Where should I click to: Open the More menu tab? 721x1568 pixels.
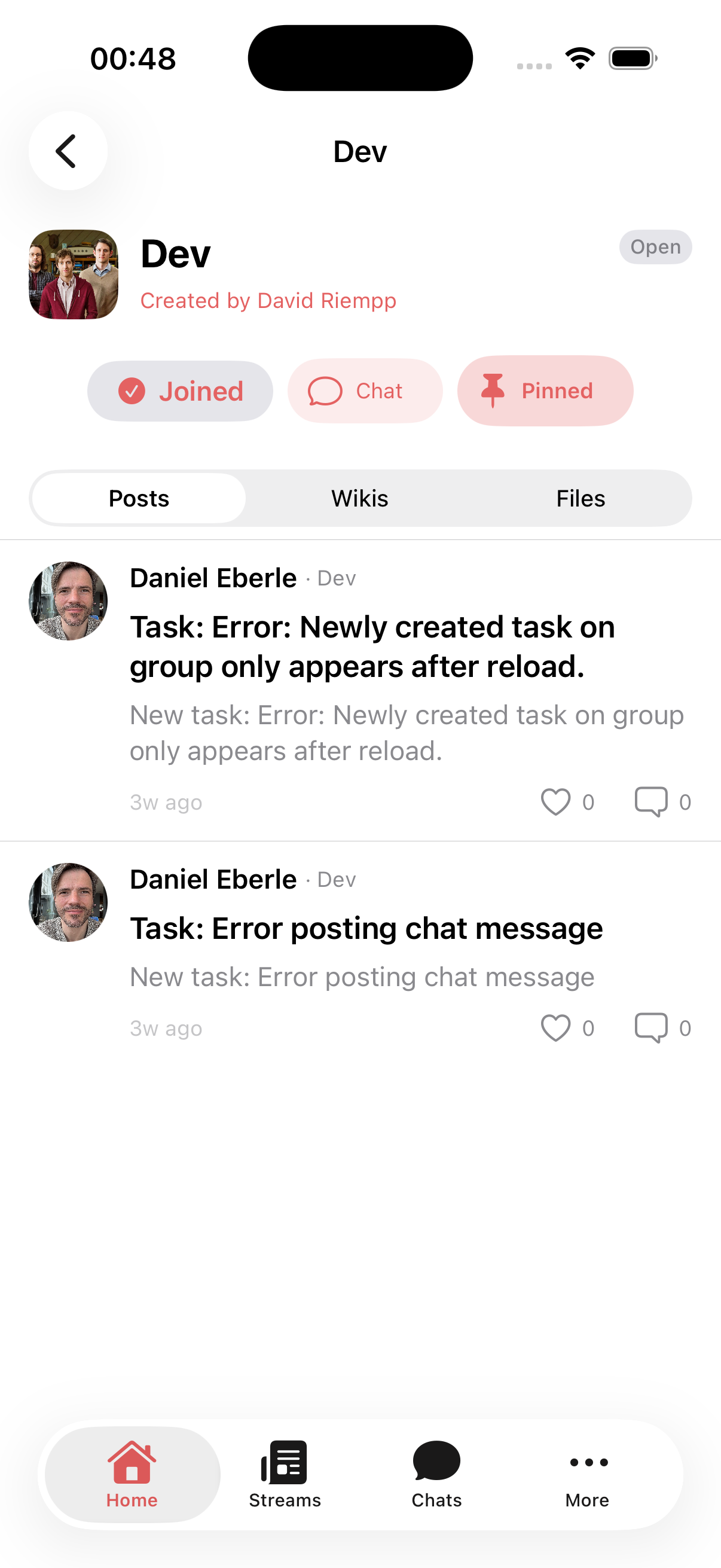(x=587, y=1474)
